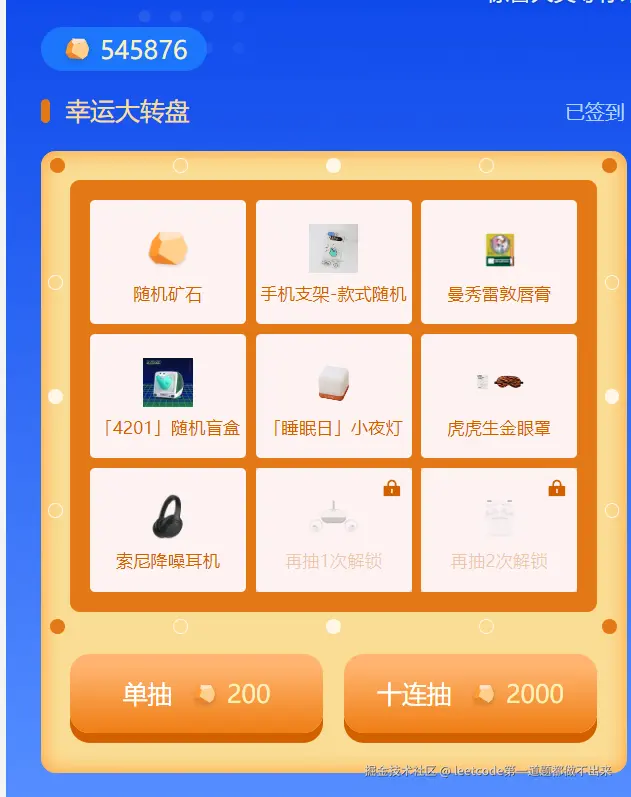
Task: Open the 545876 ore balance pill
Action: coord(124,49)
